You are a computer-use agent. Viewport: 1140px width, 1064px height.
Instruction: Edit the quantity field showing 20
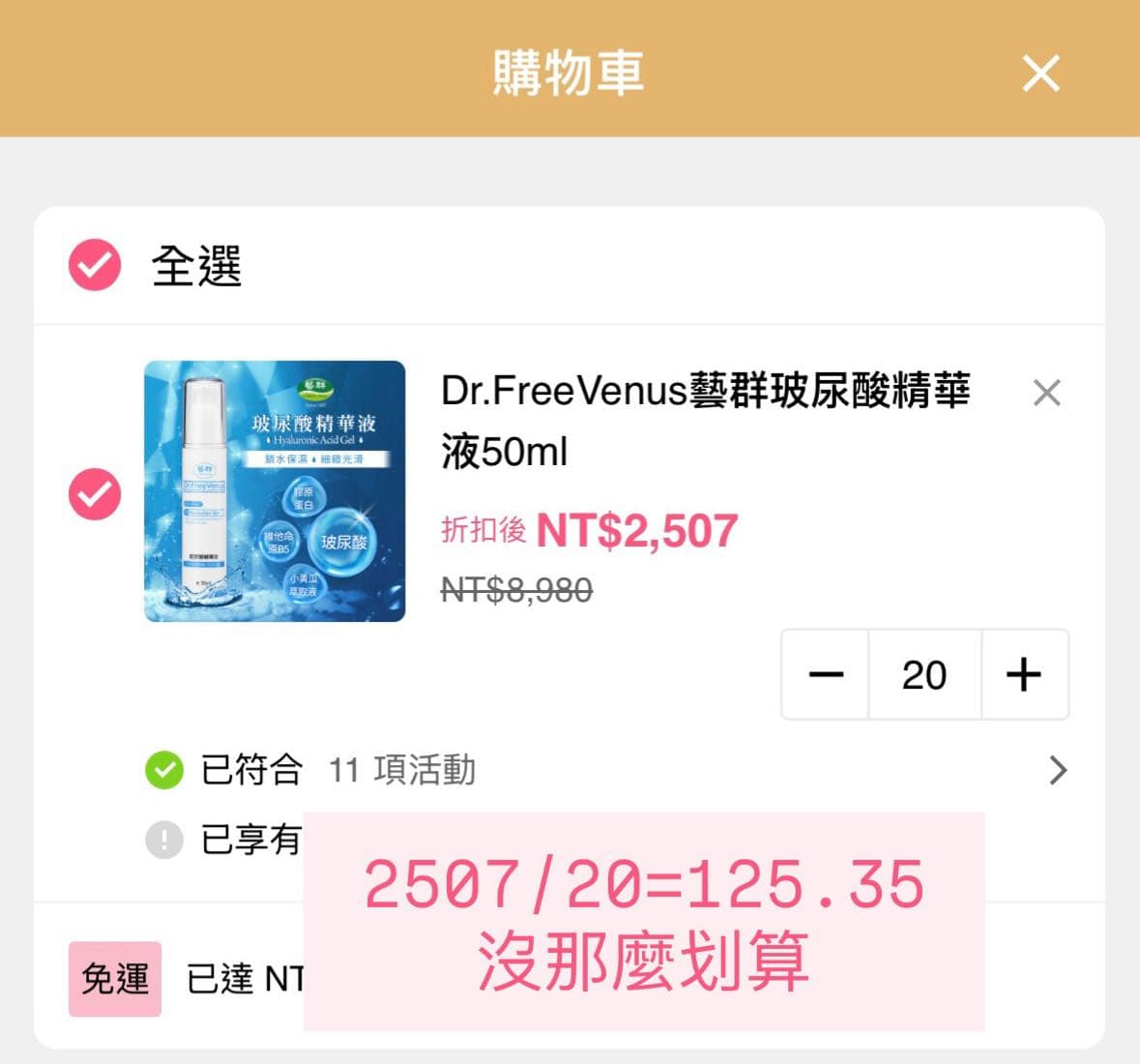point(924,674)
